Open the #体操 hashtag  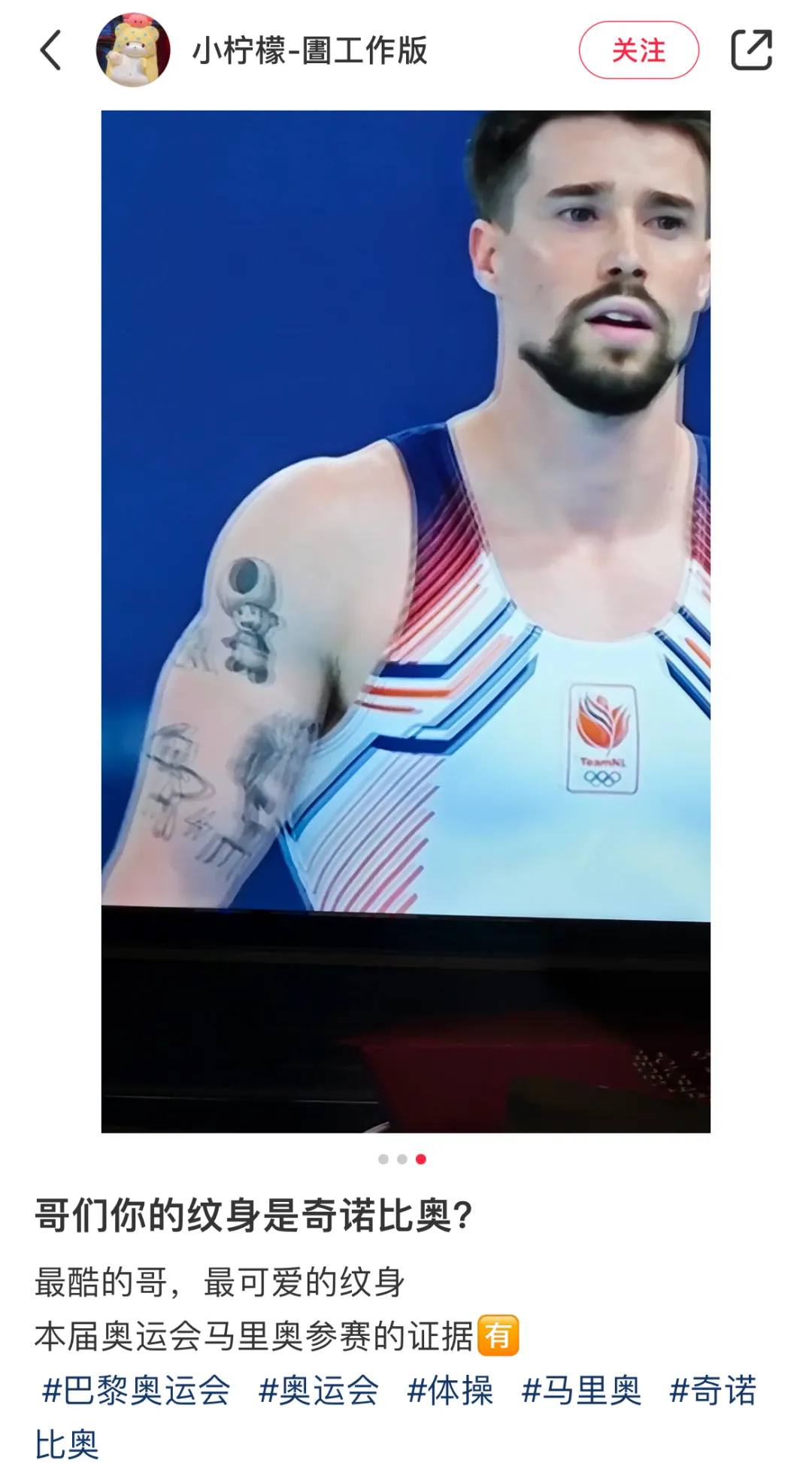click(x=450, y=1389)
